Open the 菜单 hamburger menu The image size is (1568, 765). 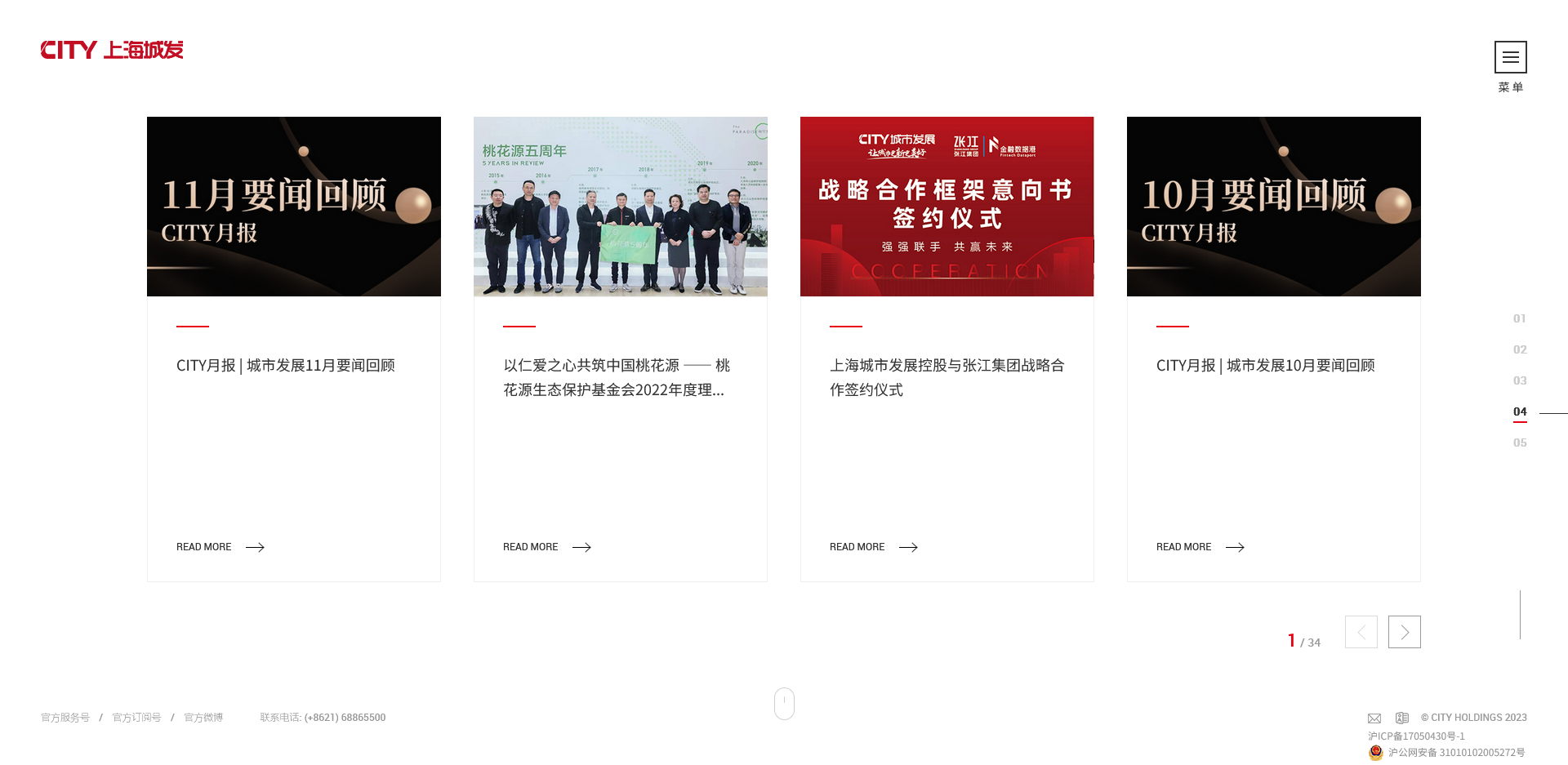(x=1510, y=57)
